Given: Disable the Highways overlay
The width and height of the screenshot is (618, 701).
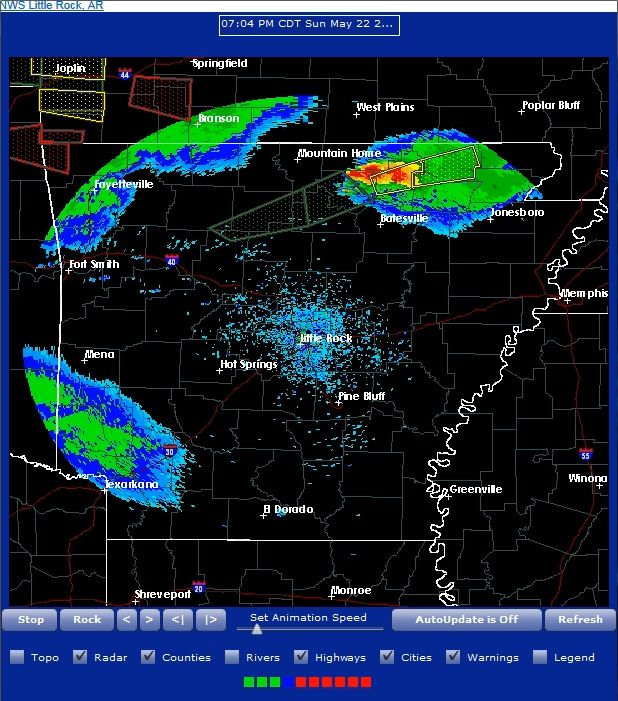Looking at the screenshot, I should [301, 657].
